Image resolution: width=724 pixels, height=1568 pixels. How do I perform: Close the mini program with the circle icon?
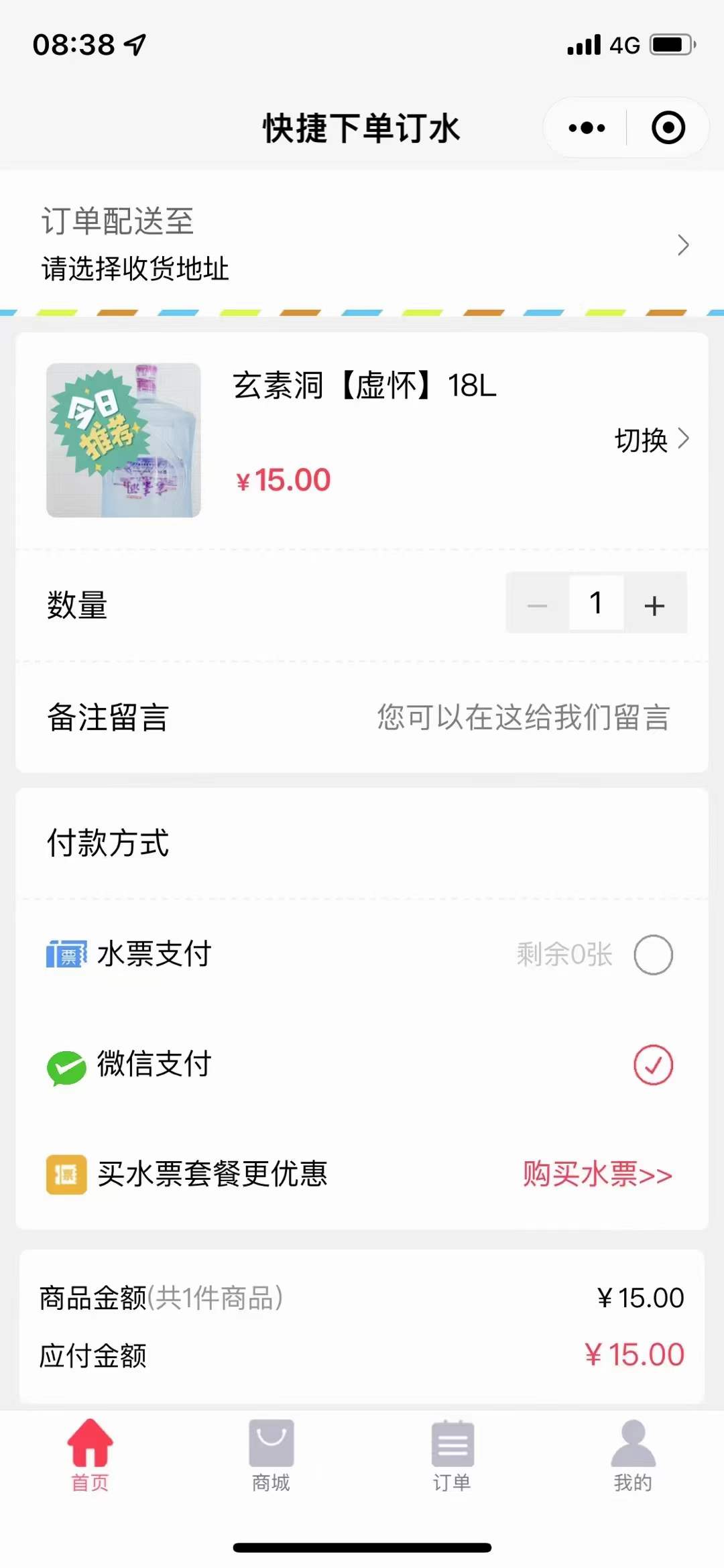668,127
